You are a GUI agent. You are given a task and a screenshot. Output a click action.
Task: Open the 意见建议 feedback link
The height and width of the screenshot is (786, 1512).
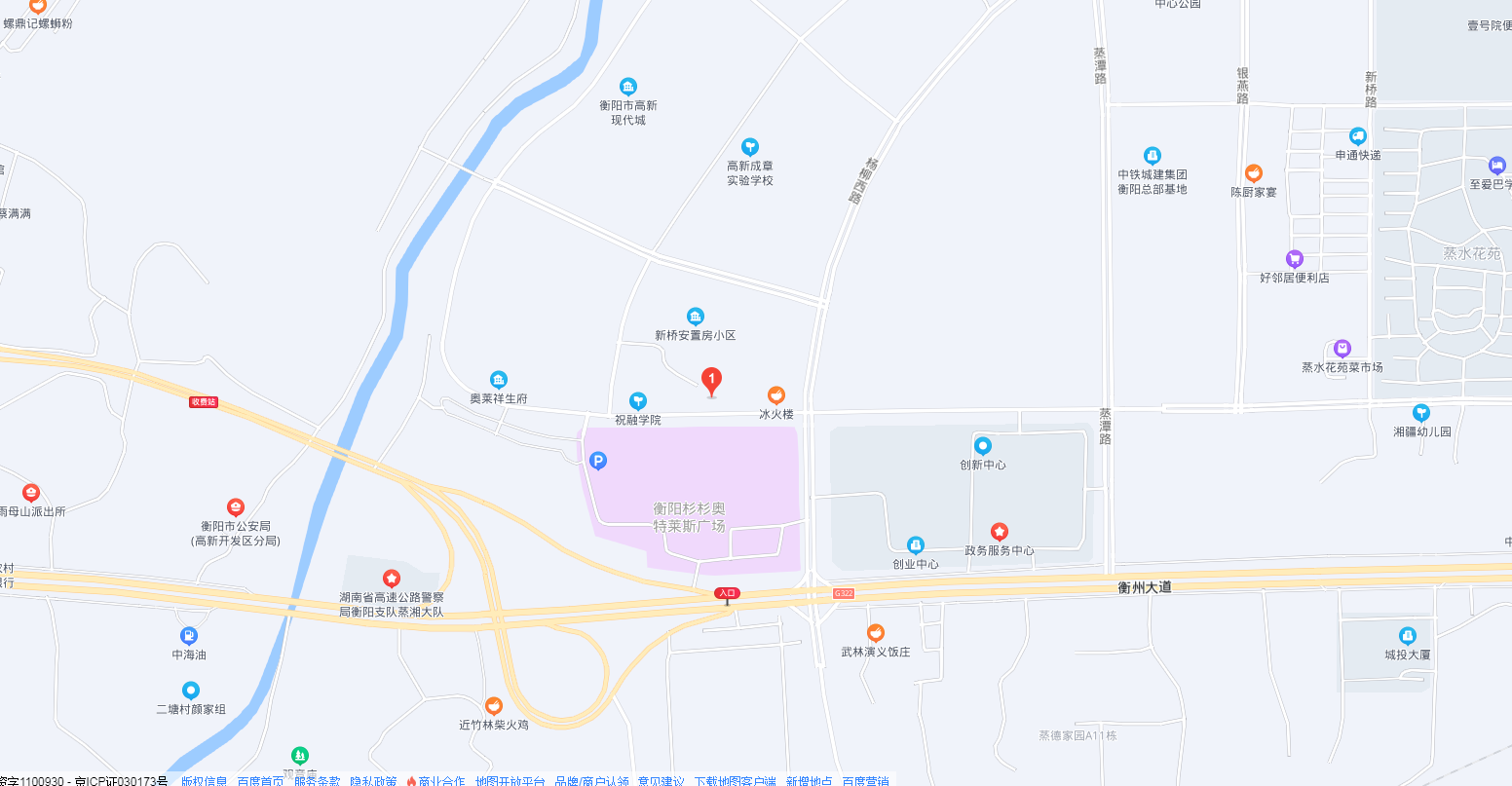pos(661,781)
